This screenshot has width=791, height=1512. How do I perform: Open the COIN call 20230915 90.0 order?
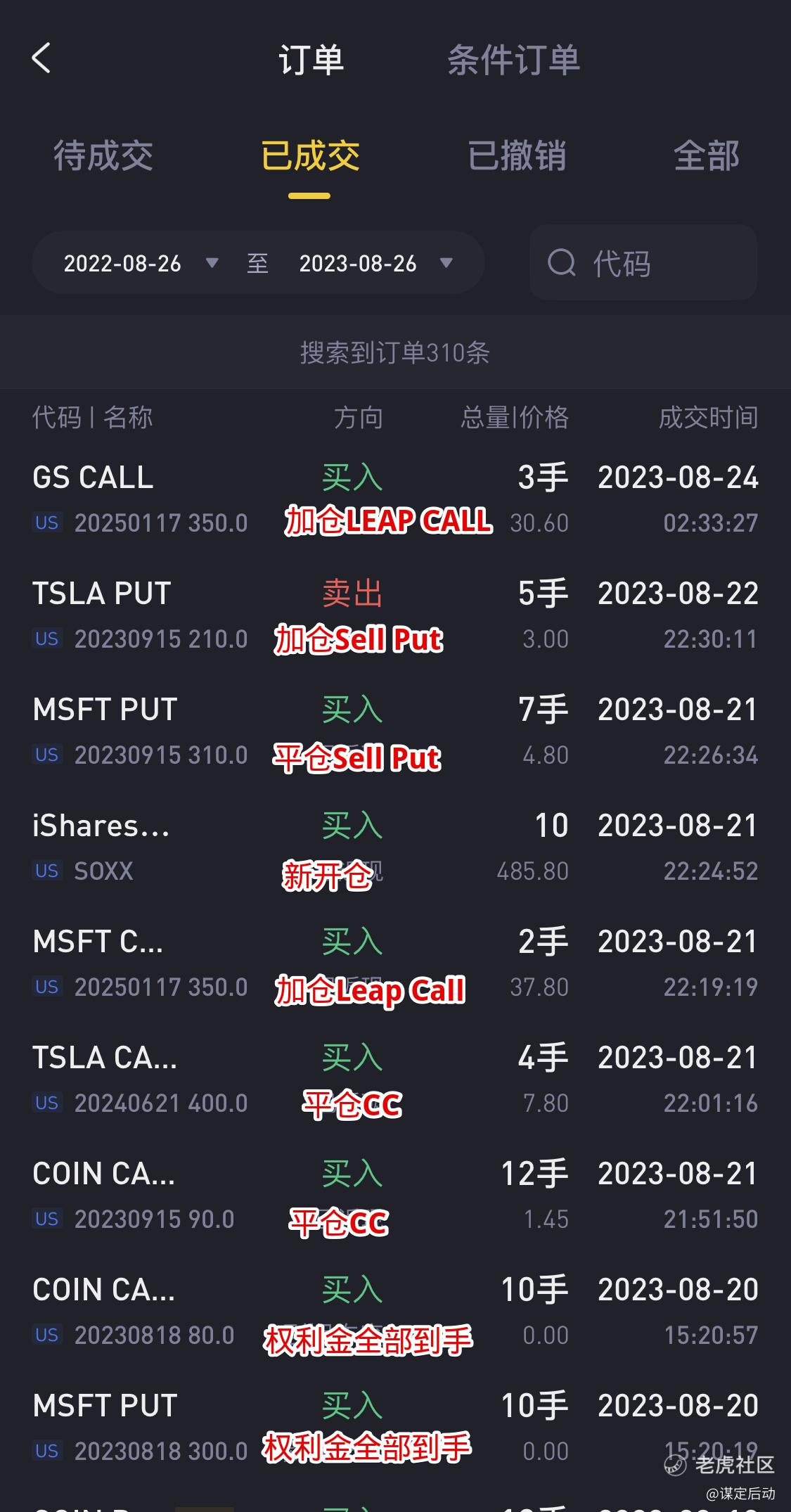[395, 1196]
